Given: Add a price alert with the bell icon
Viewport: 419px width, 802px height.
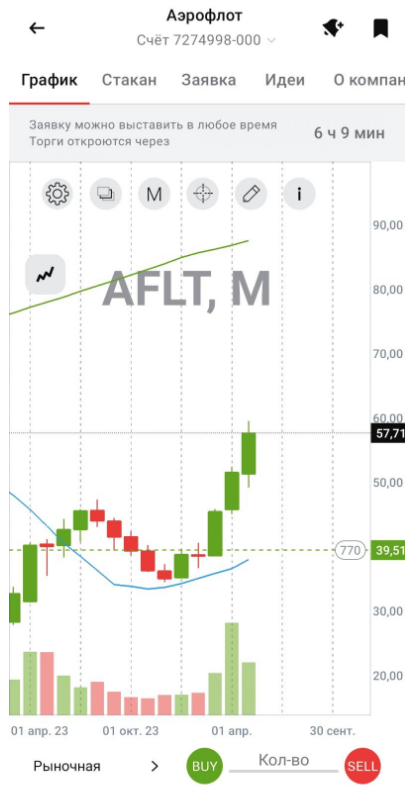Looking at the screenshot, I should coord(333,28).
